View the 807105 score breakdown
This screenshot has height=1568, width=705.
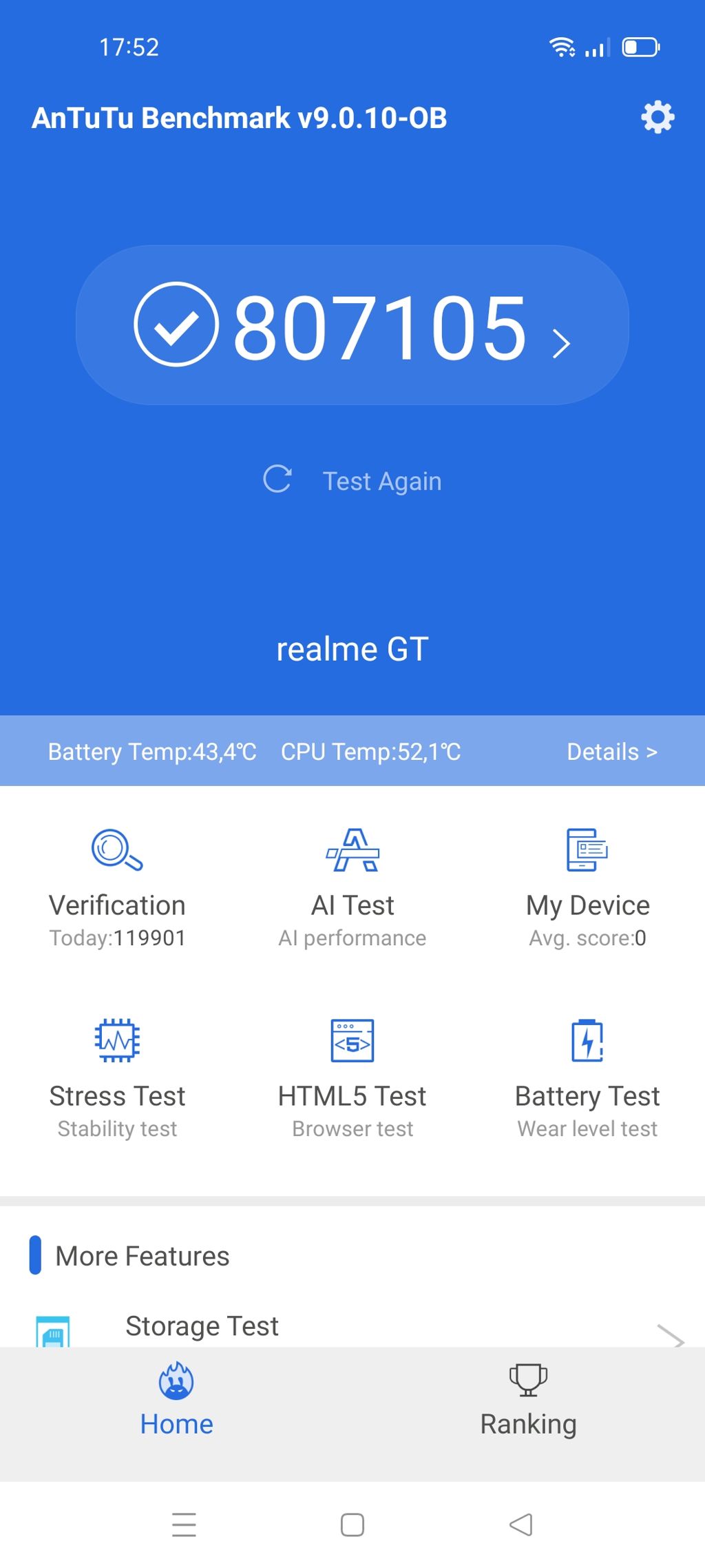352,325
